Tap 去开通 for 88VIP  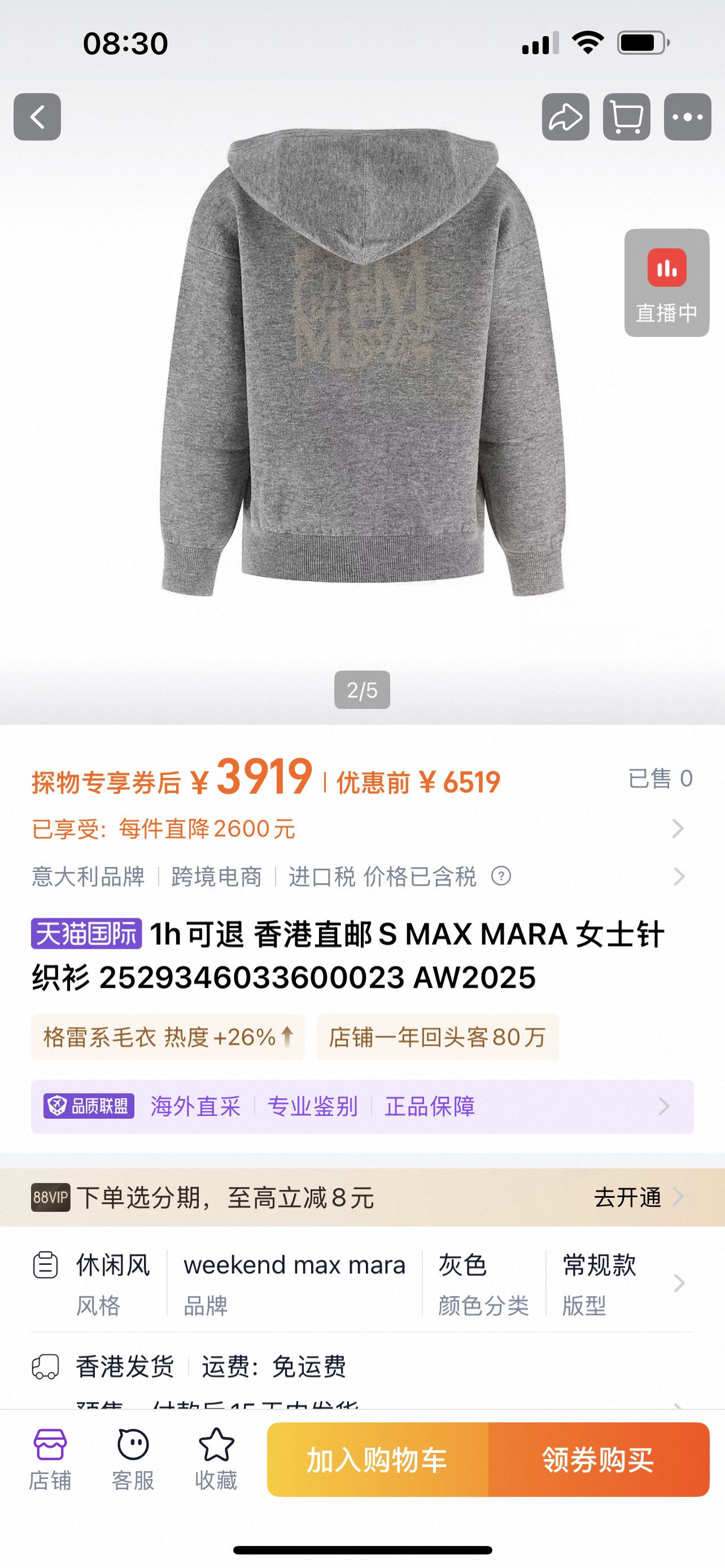pos(638,1197)
